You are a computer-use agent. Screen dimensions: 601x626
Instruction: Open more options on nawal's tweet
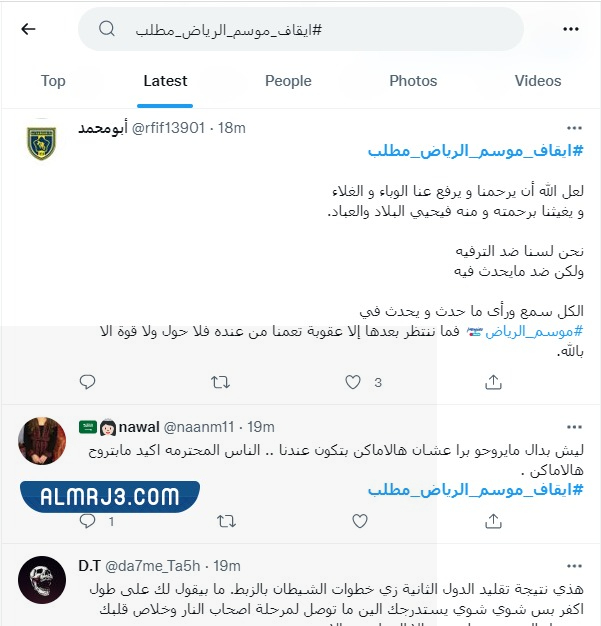tap(574, 427)
